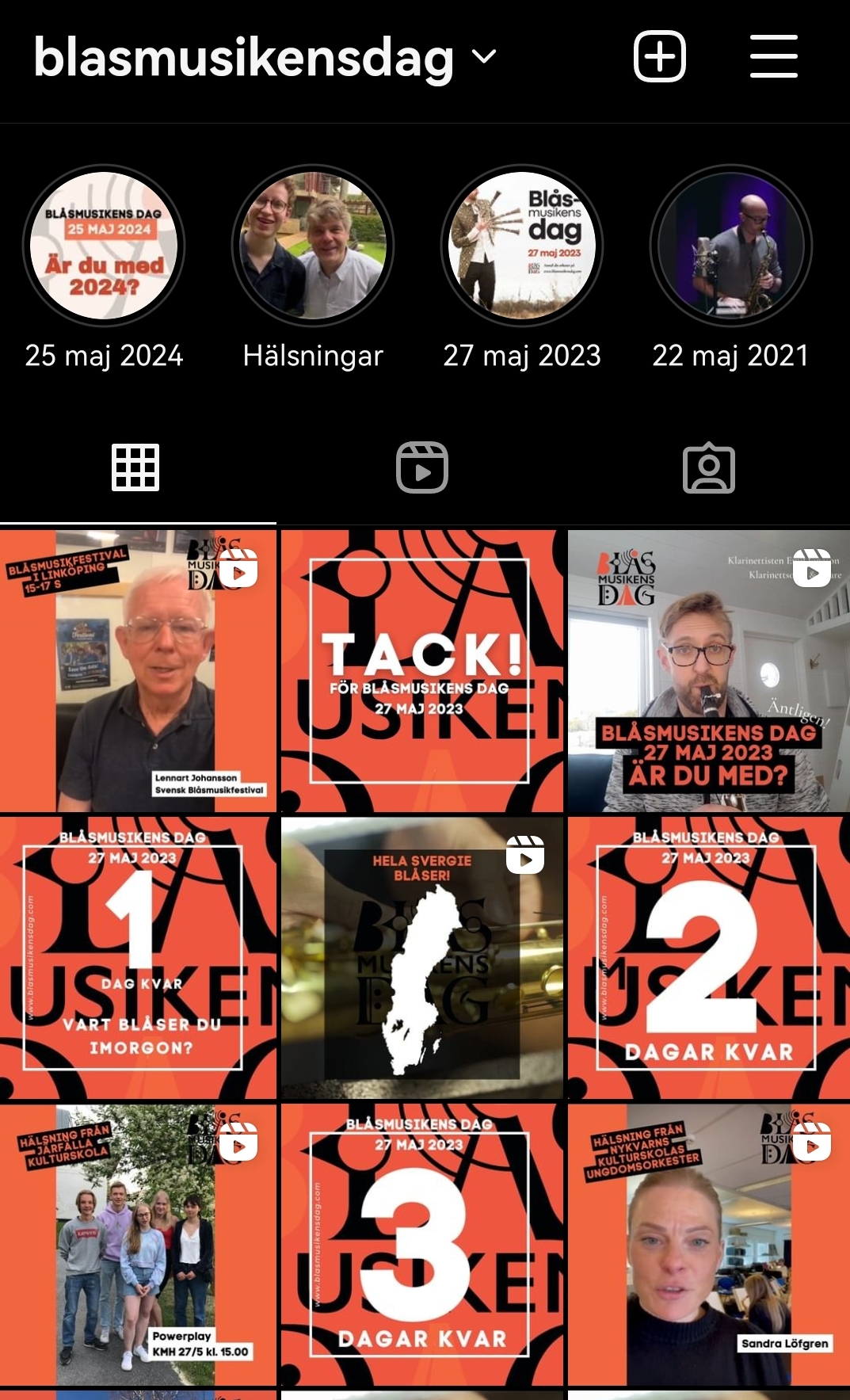Open the Sandra Löfgren greeting reel
The width and height of the screenshot is (850, 1400).
coord(708,1245)
